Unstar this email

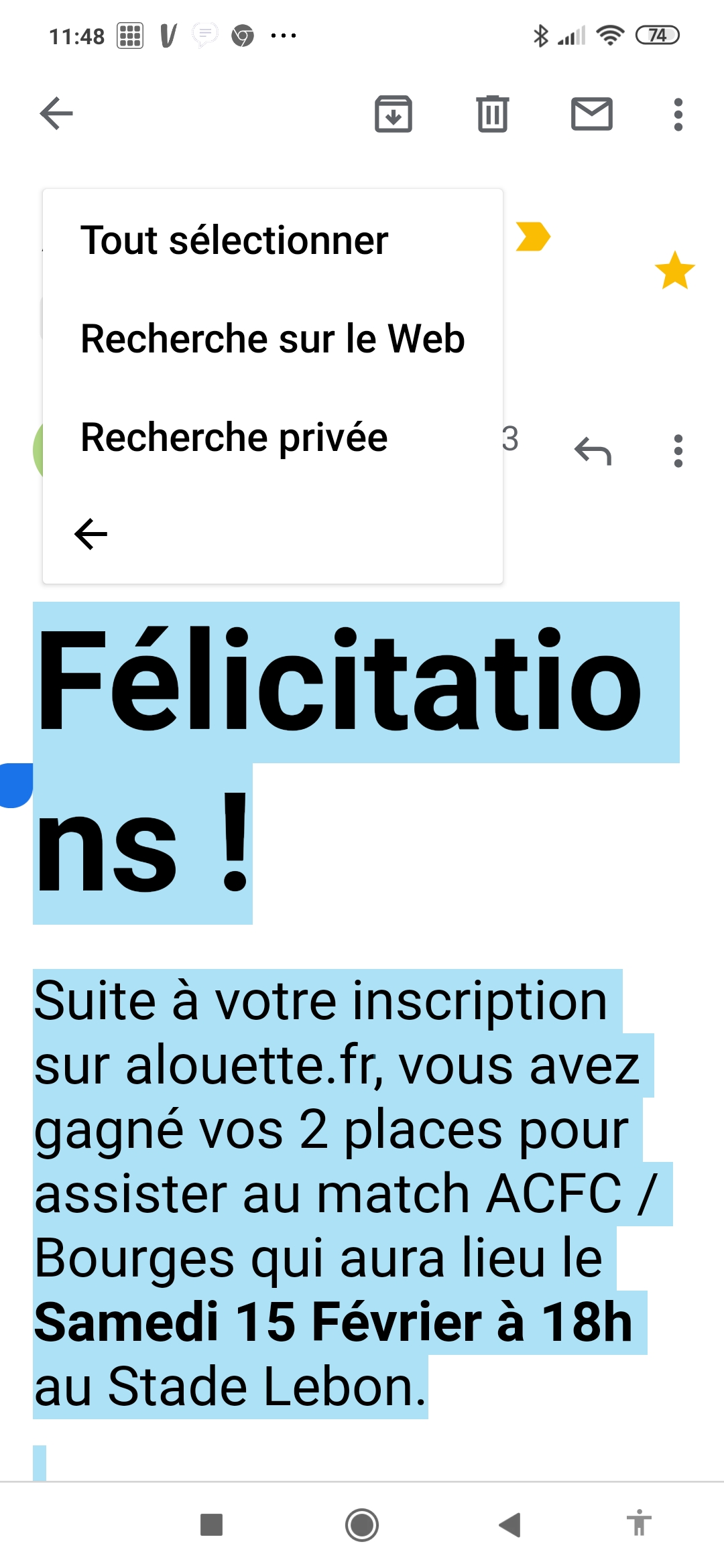(674, 271)
